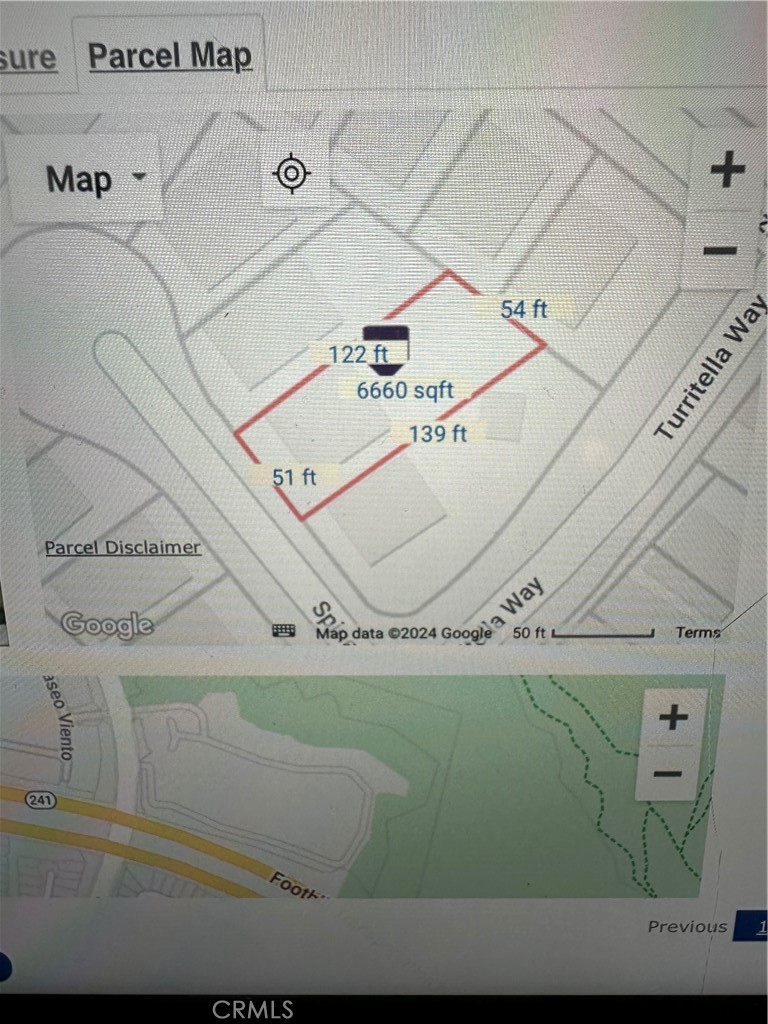The height and width of the screenshot is (1024, 768).
Task: Open the partially visible 'sure' tab
Action: [x=28, y=58]
